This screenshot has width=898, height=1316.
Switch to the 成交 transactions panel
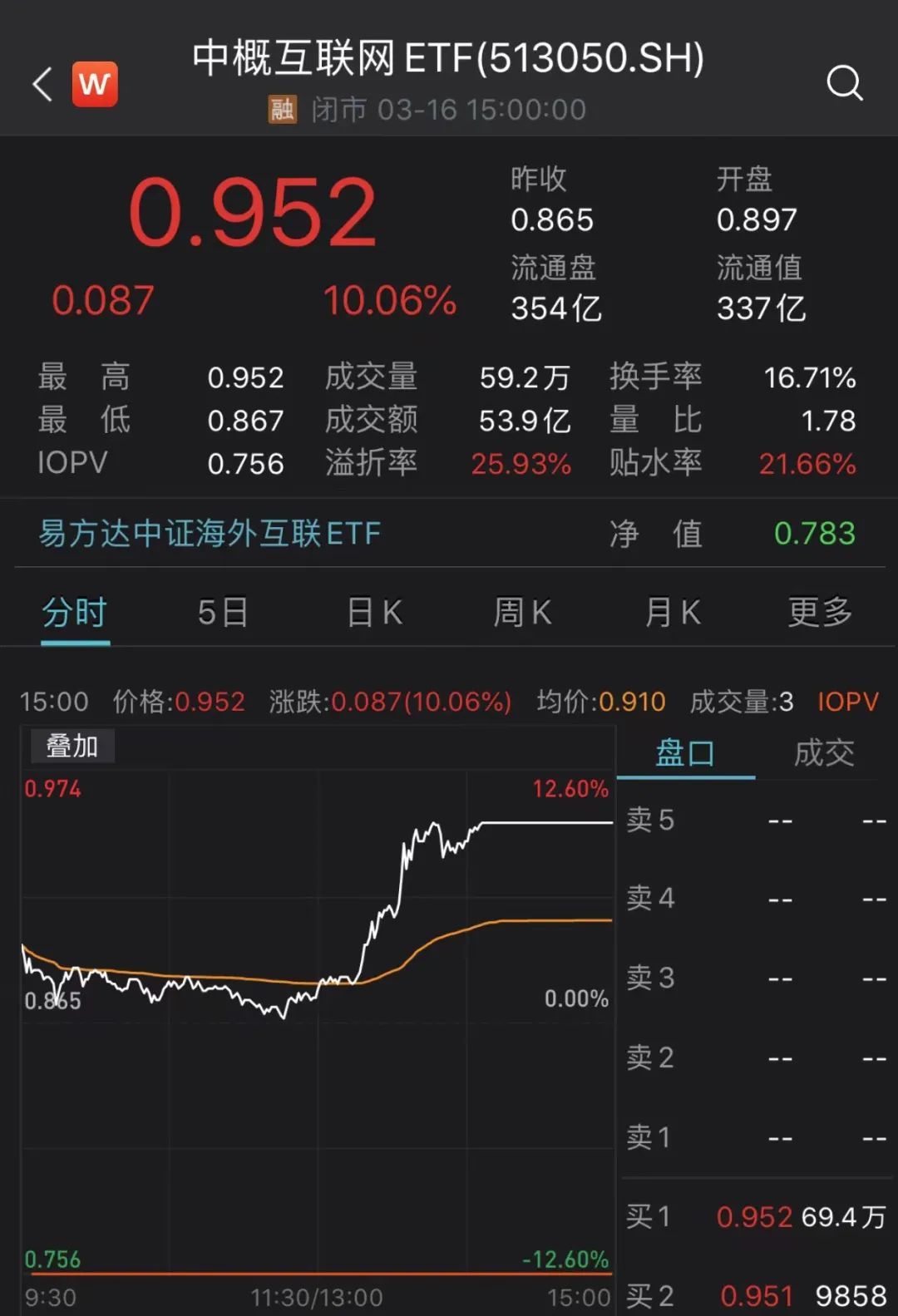(x=824, y=753)
